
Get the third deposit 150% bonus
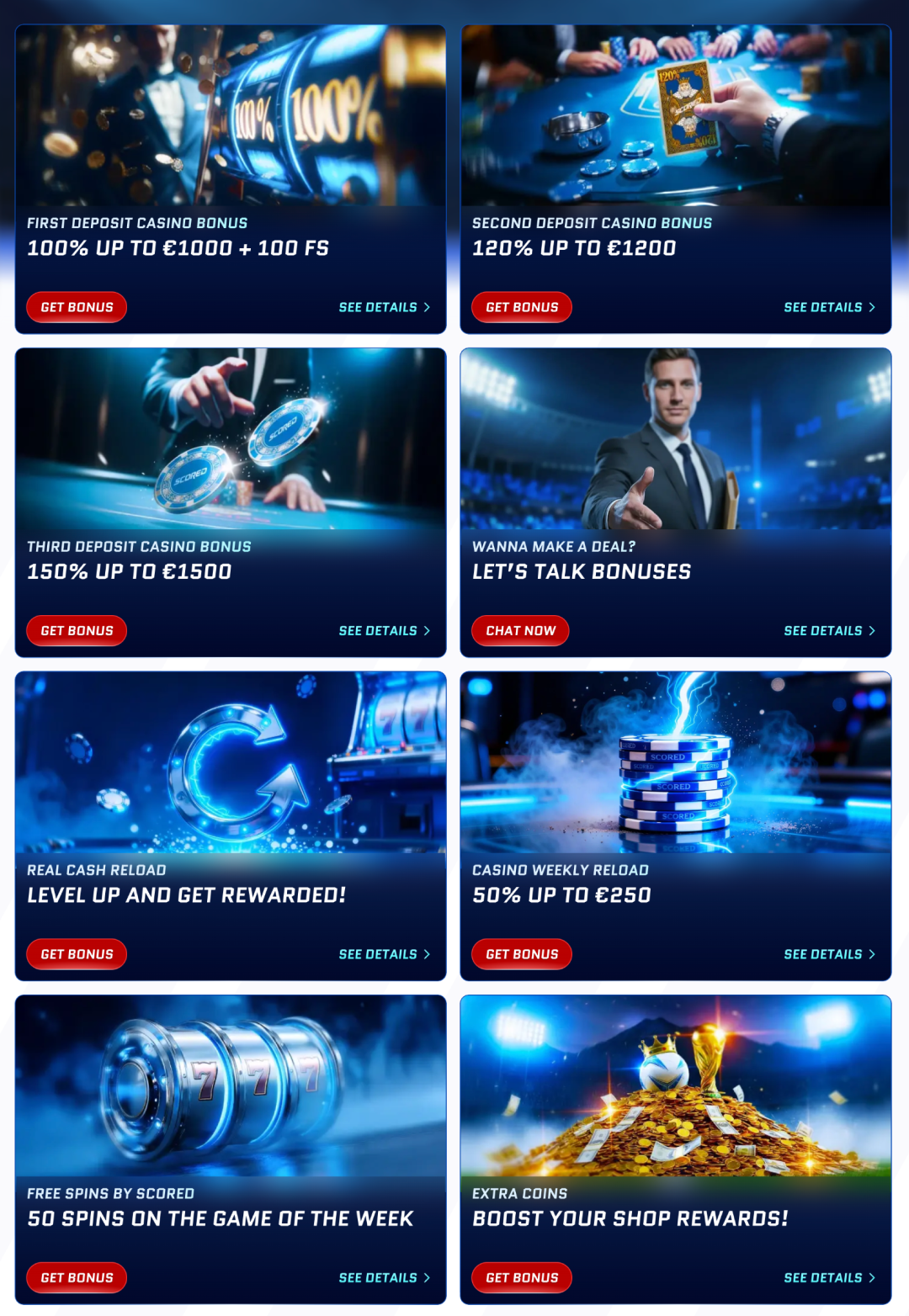coord(77,630)
